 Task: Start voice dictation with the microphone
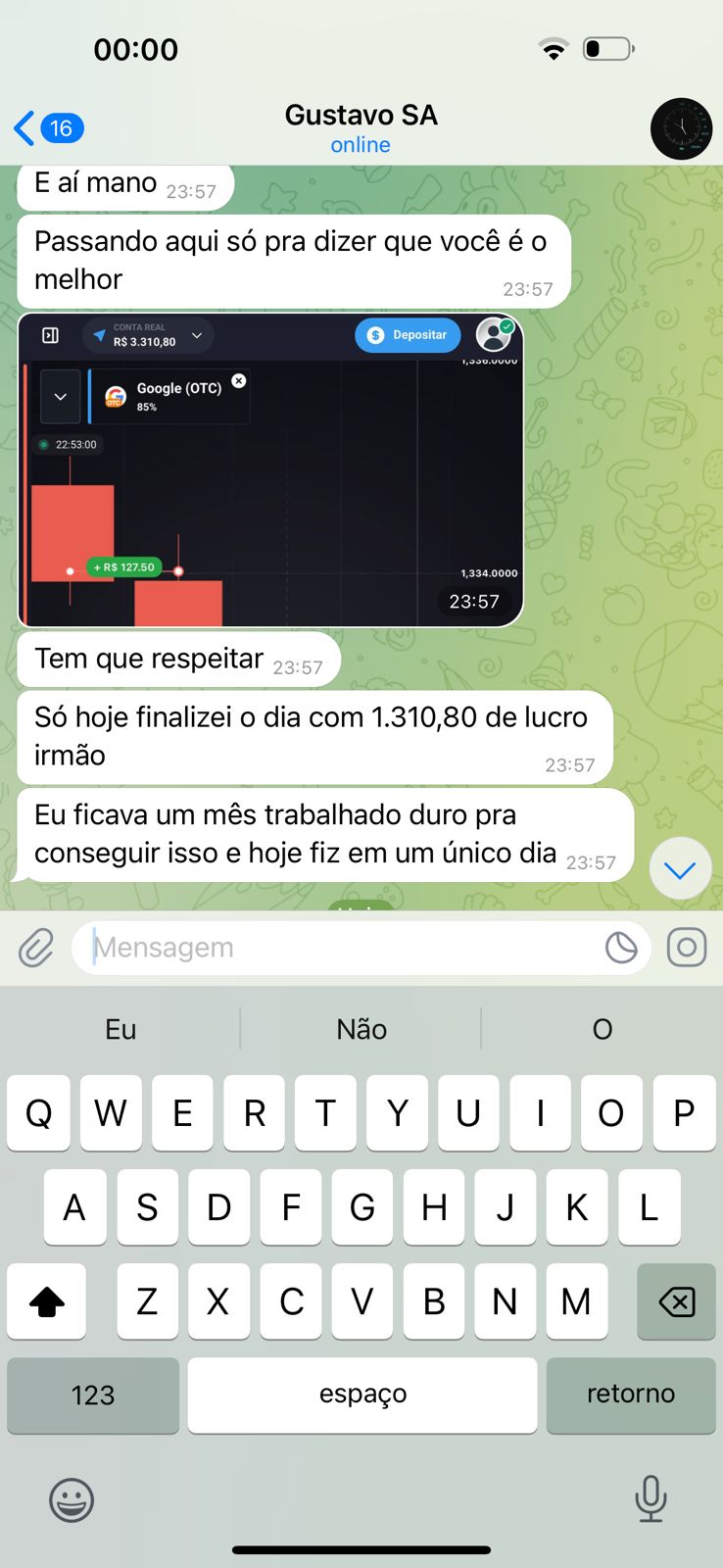point(651,1498)
